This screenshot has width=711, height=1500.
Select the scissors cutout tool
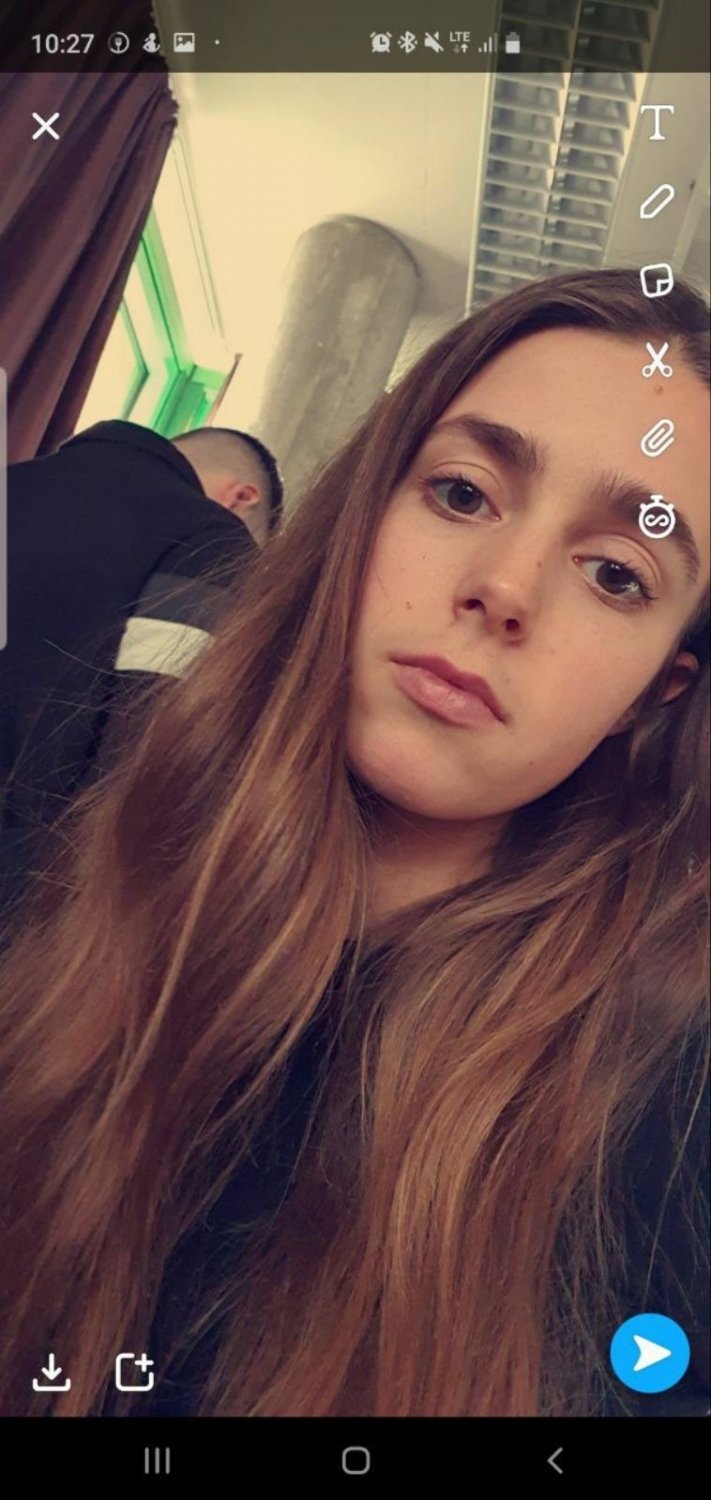(x=656, y=359)
